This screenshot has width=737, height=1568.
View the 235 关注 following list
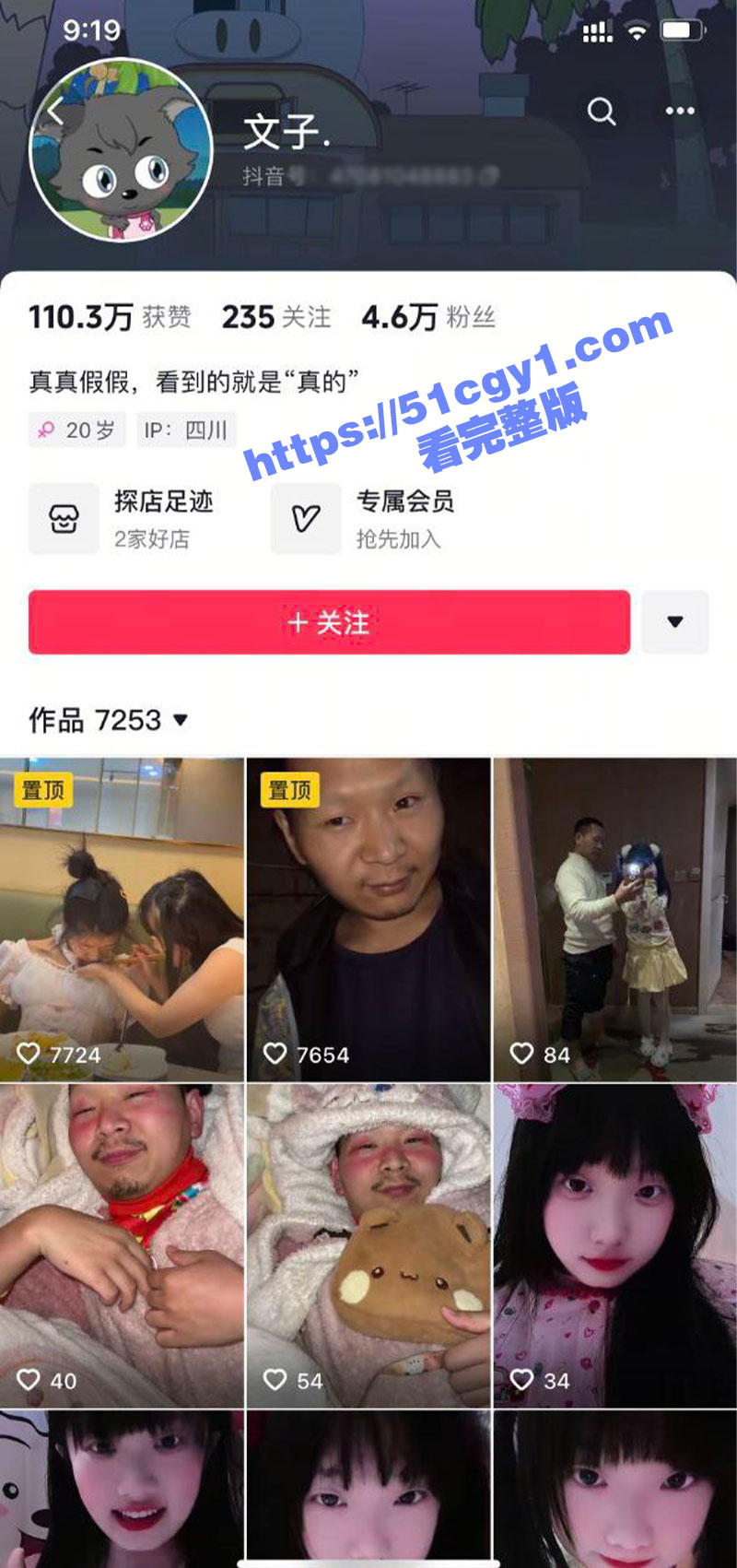(275, 317)
